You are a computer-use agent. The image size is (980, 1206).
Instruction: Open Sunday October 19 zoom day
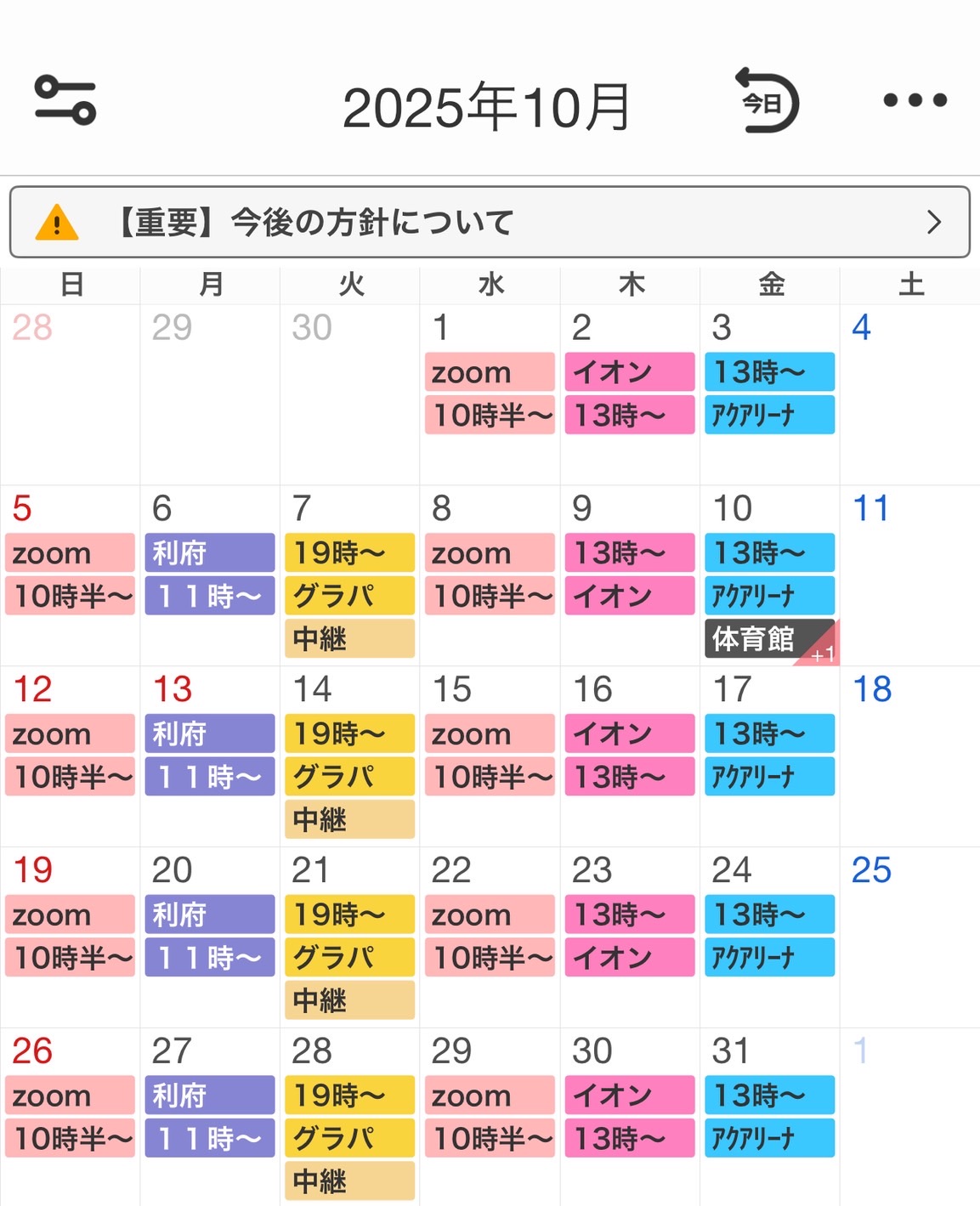(70, 937)
